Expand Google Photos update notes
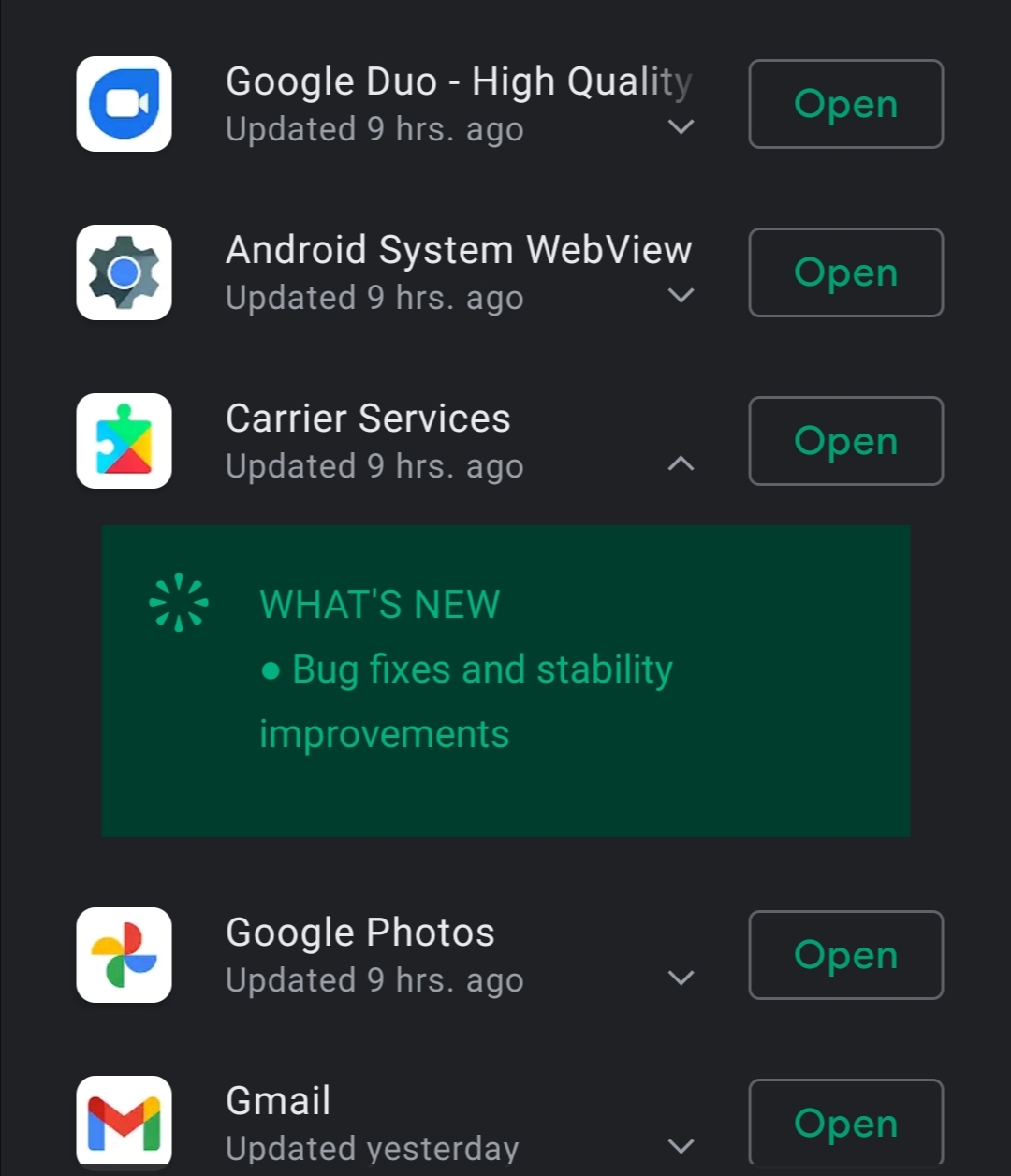The width and height of the screenshot is (1011, 1176). point(681,978)
